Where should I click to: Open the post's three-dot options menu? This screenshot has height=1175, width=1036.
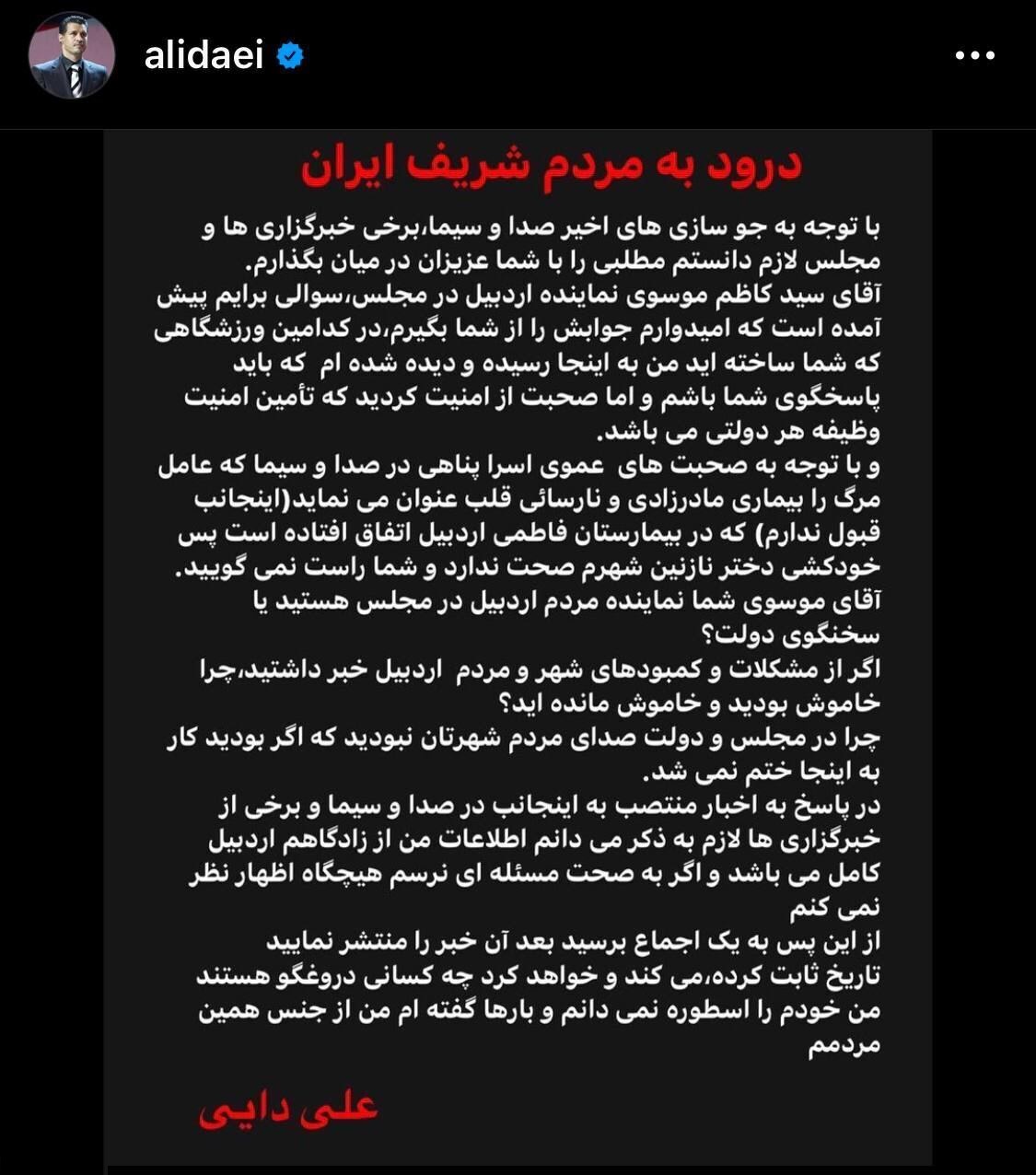[974, 56]
